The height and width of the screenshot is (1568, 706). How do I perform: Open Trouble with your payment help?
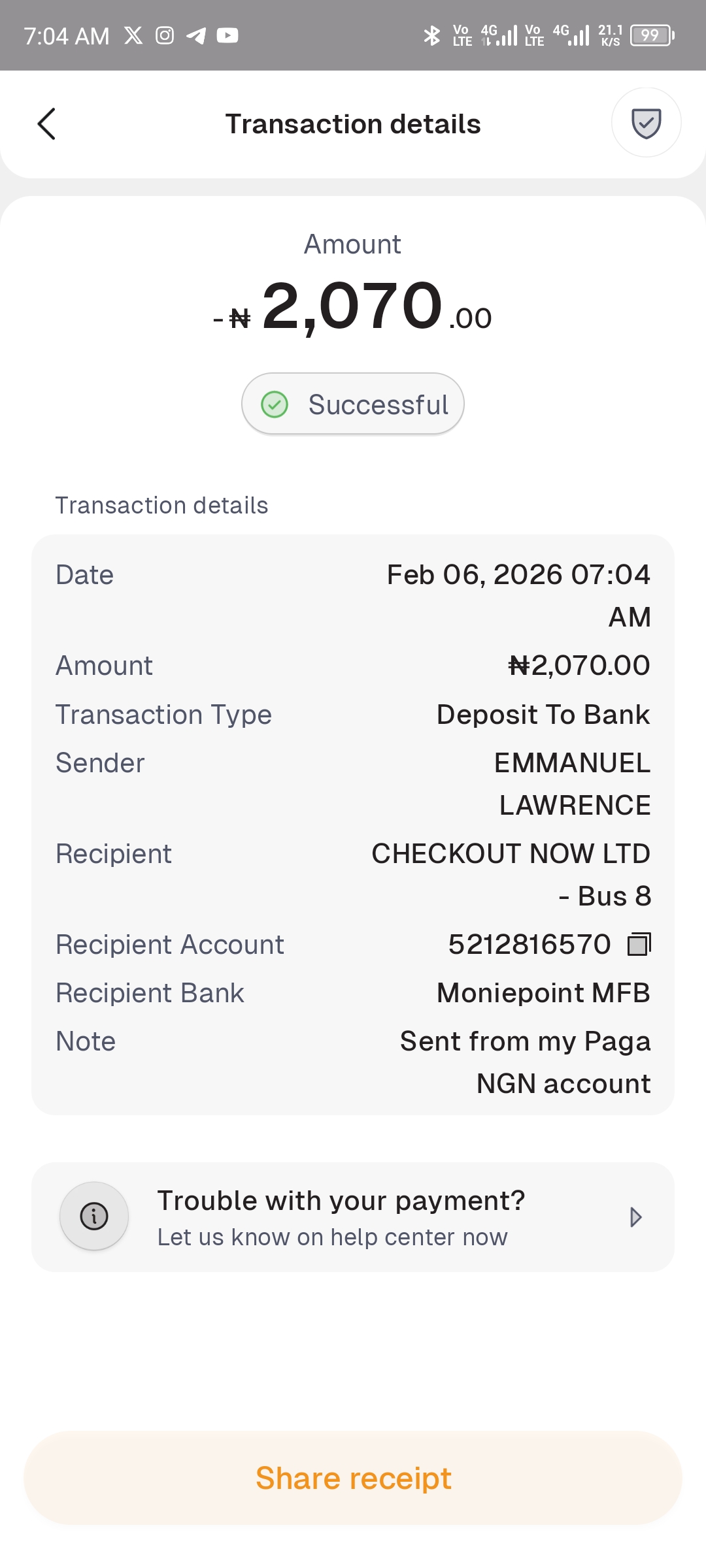[353, 1217]
